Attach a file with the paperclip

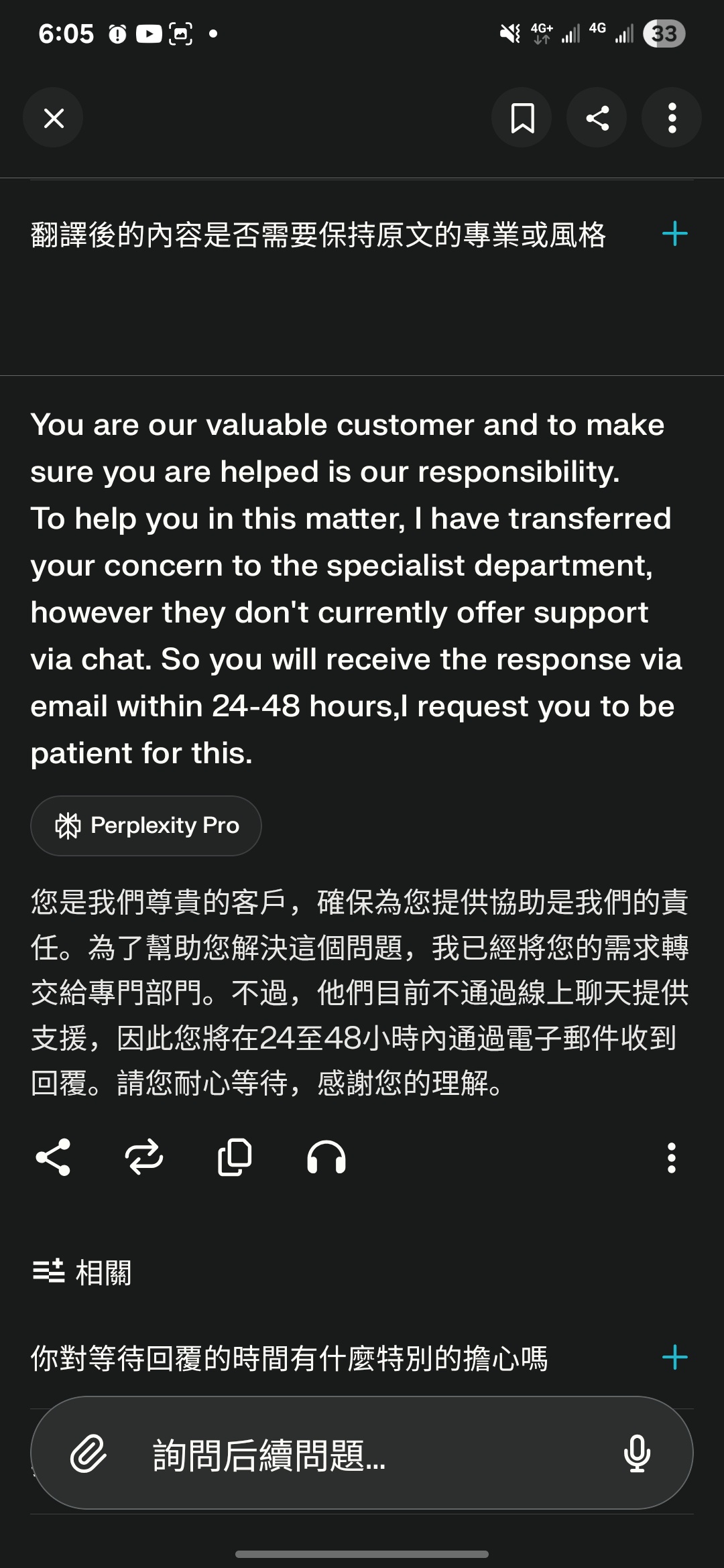(88, 1454)
